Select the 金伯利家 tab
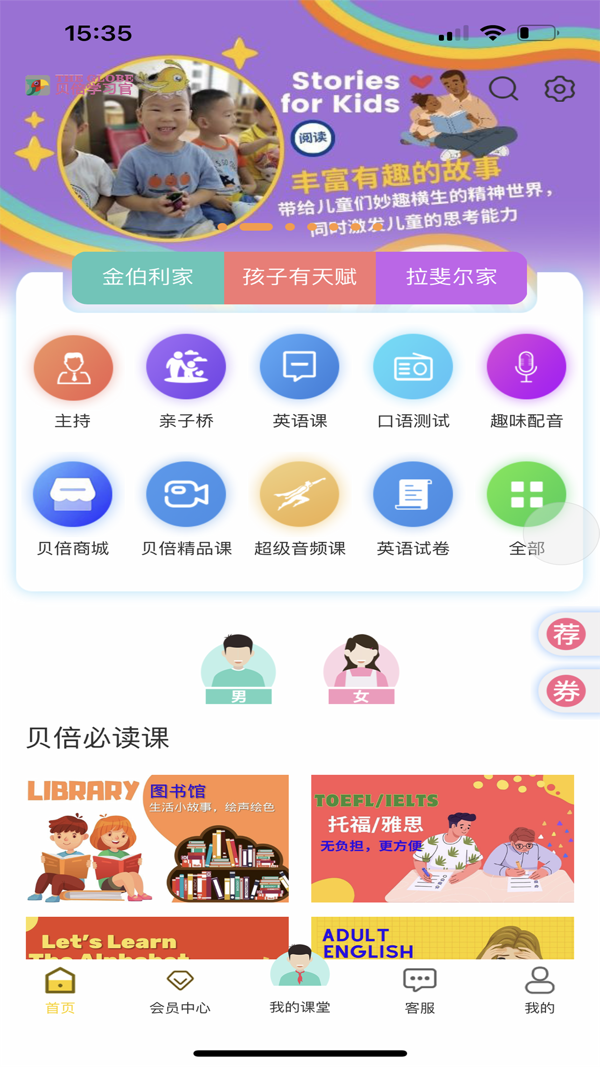 (148, 277)
